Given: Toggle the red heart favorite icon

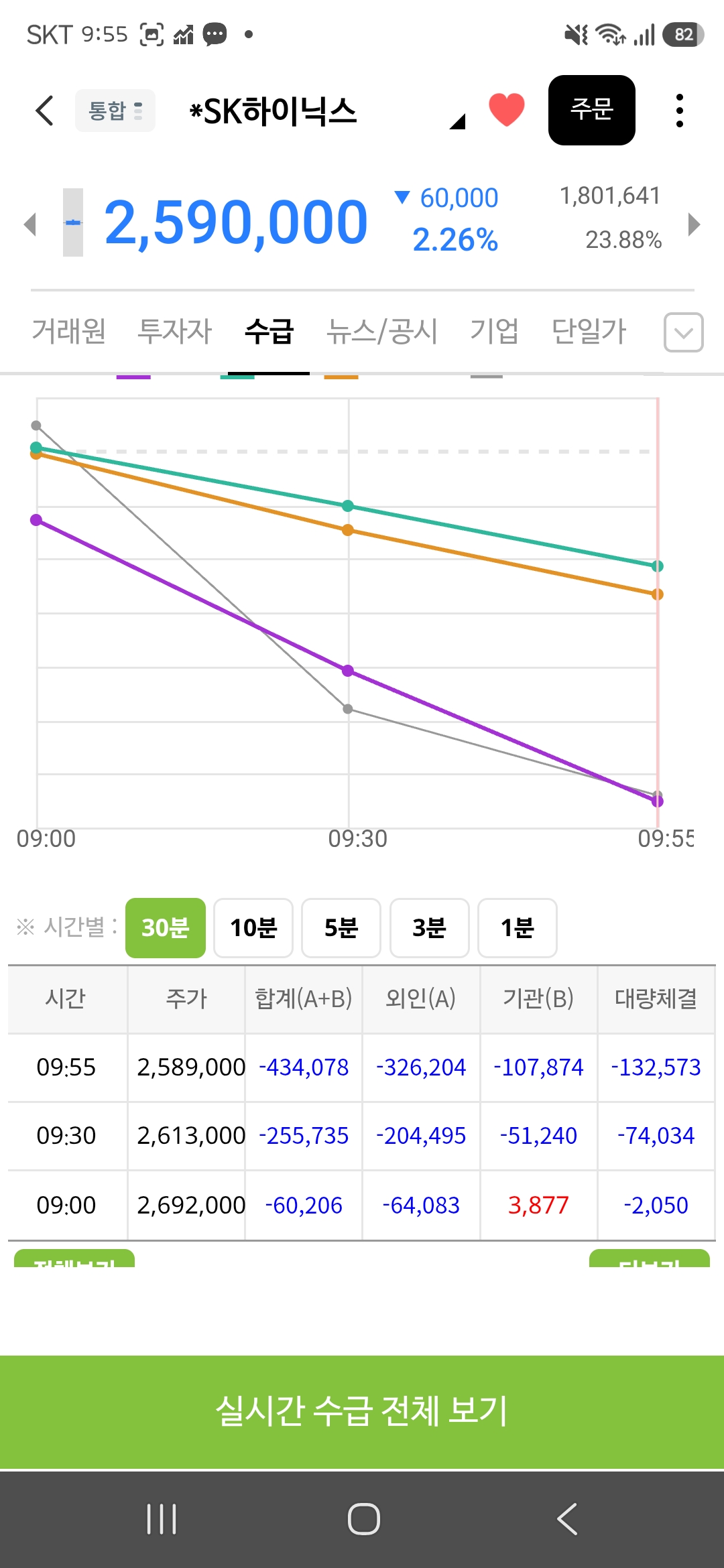Looking at the screenshot, I should pyautogui.click(x=507, y=110).
